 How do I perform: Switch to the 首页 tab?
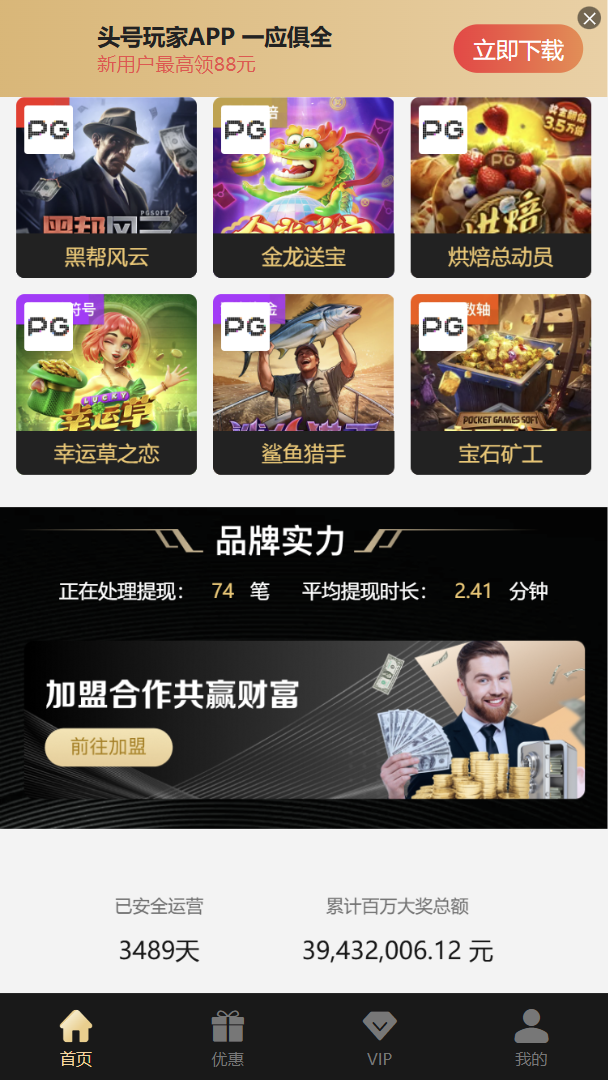[76, 1037]
